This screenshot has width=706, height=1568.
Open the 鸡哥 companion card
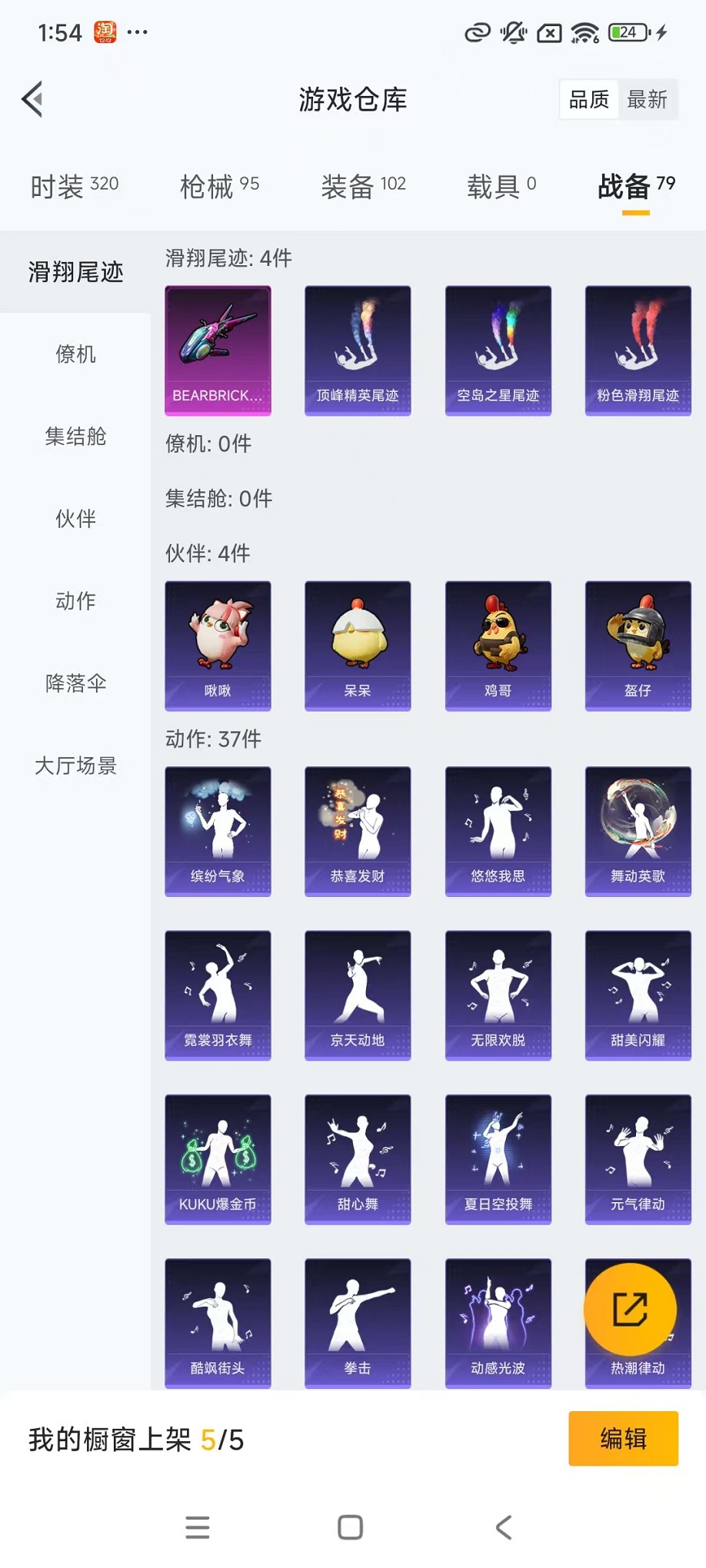pos(498,646)
